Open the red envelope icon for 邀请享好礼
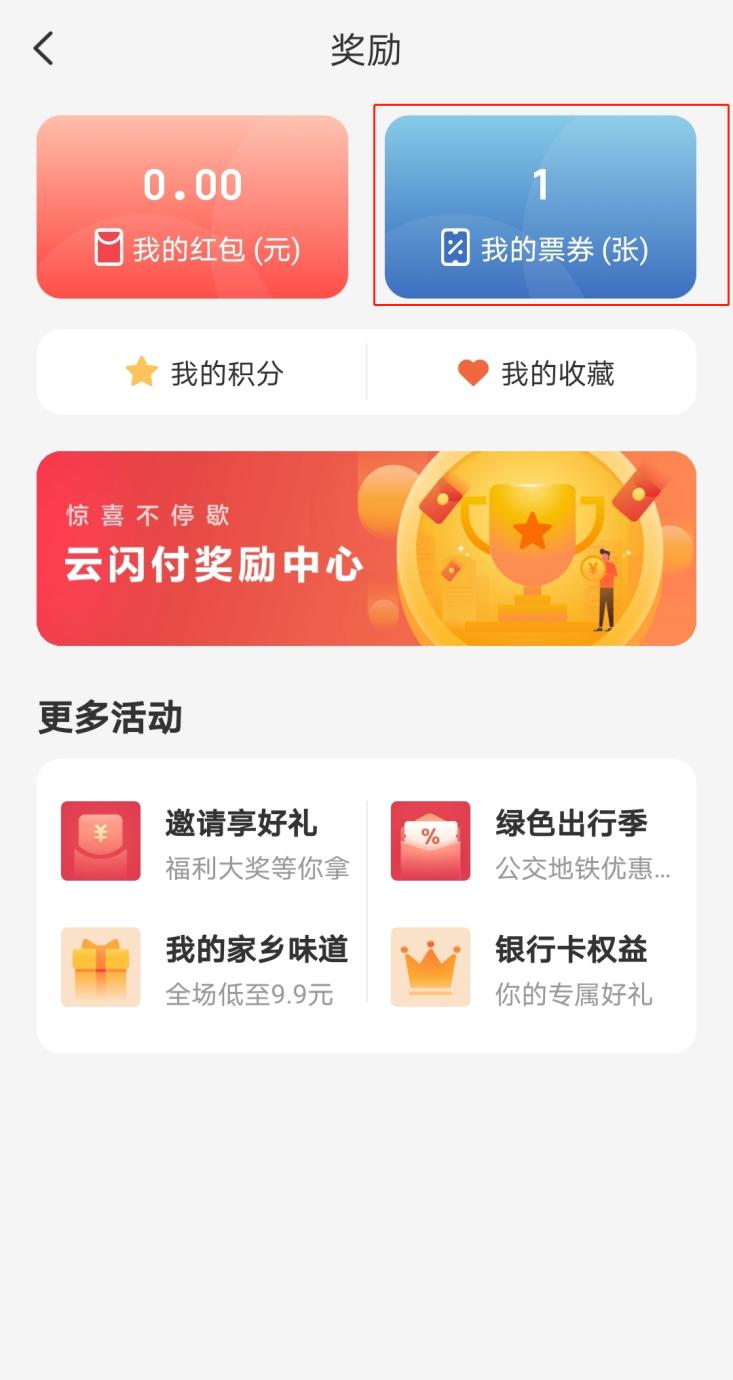733x1380 pixels. coord(101,841)
